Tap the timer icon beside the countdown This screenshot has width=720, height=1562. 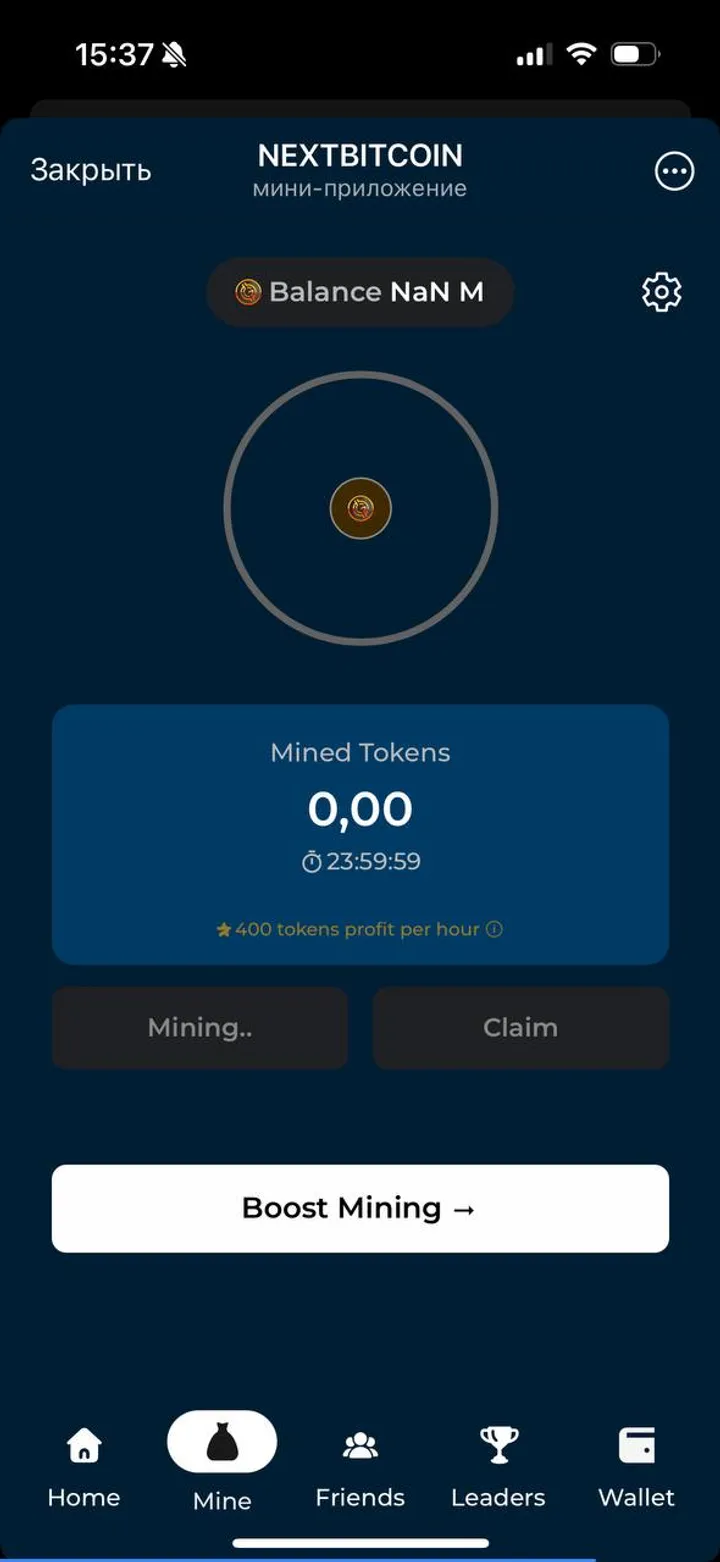click(x=313, y=861)
